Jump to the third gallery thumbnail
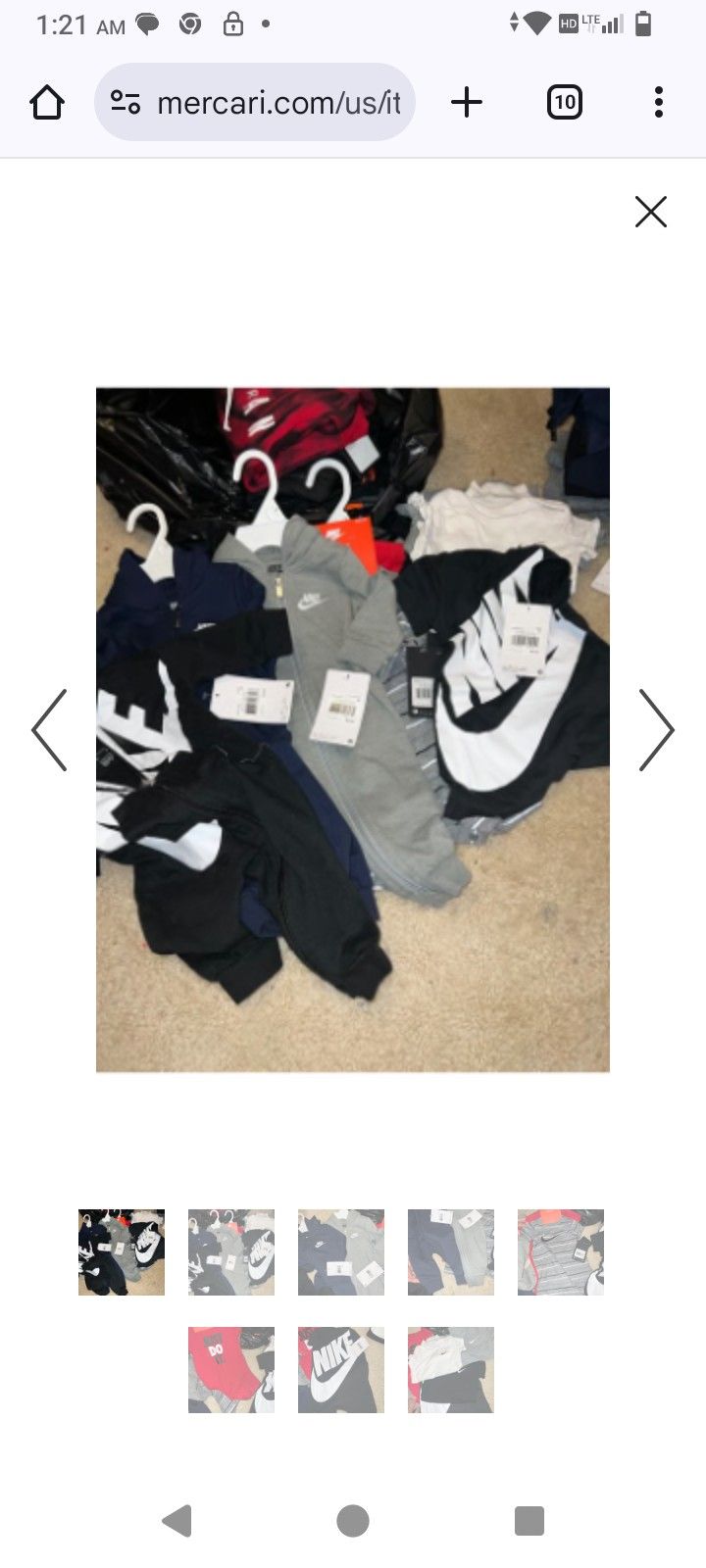The image size is (706, 1568). [341, 1252]
